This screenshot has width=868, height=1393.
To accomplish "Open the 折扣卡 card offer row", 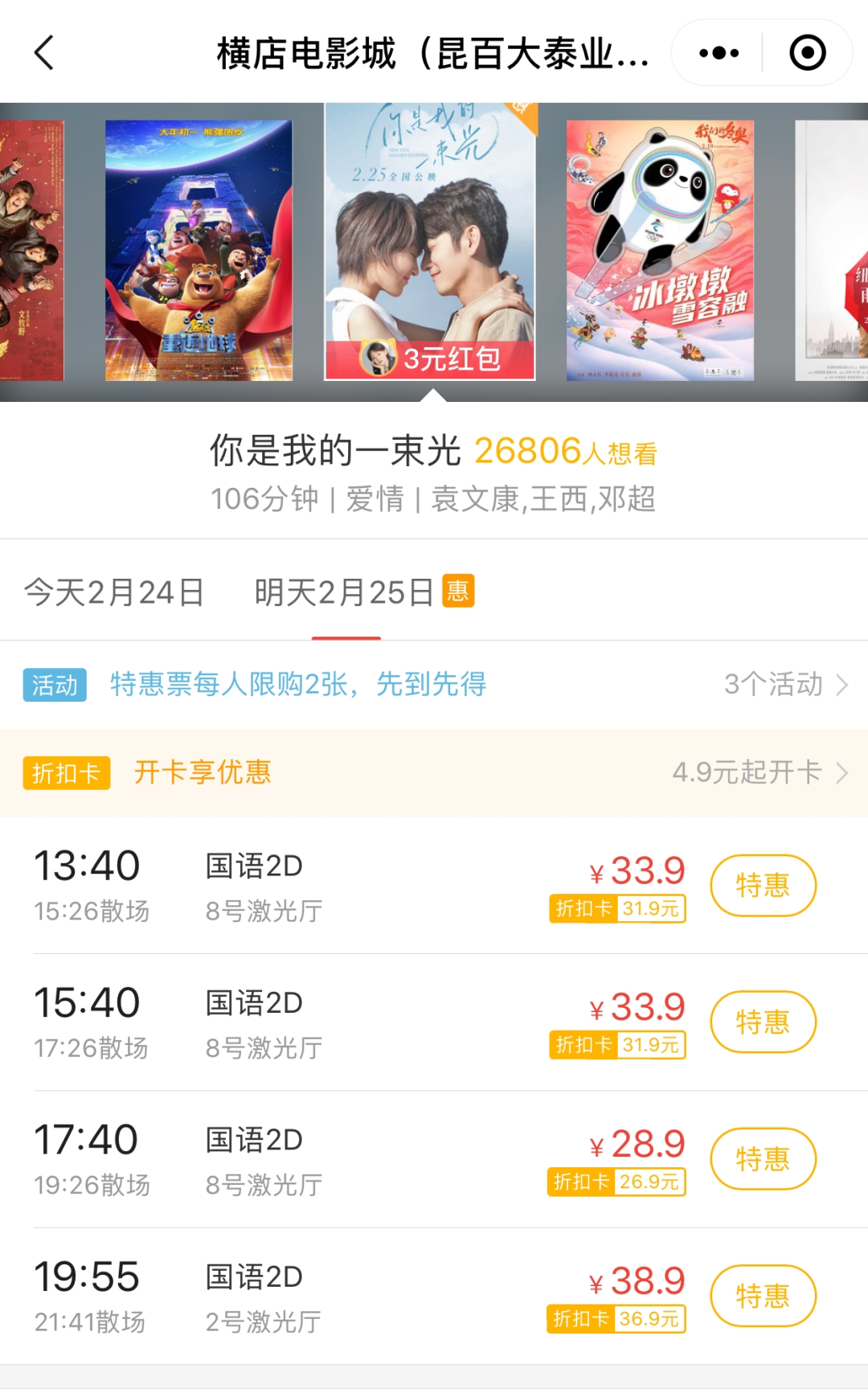I will pos(434,772).
